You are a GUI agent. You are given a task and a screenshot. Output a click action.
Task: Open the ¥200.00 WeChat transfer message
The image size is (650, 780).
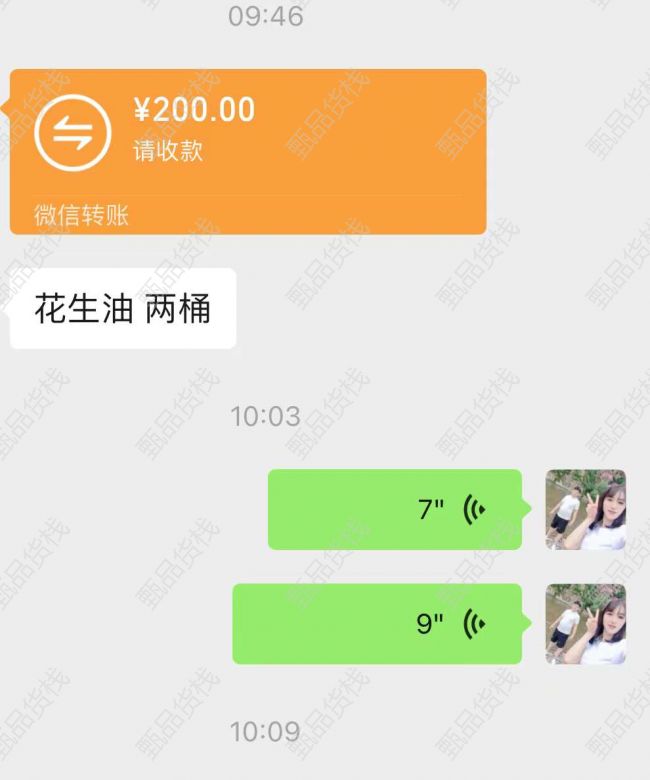(248, 150)
